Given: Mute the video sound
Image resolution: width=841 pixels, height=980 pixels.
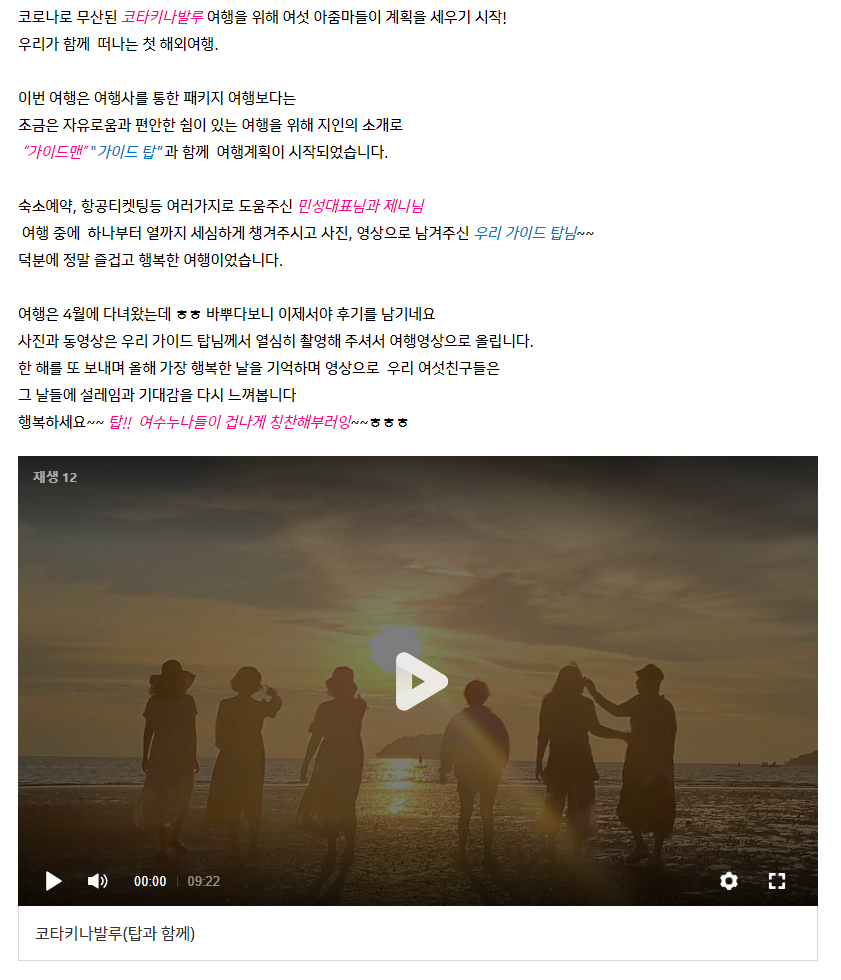Looking at the screenshot, I should [97, 881].
